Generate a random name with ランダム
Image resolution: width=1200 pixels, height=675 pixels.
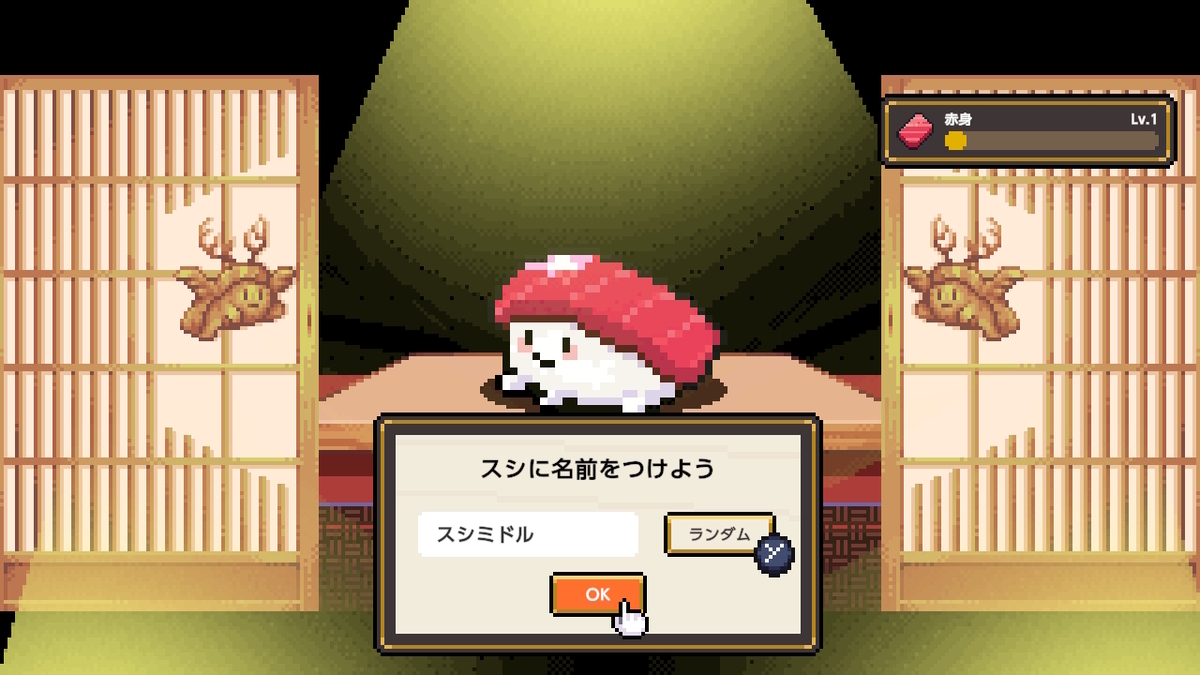tap(720, 534)
